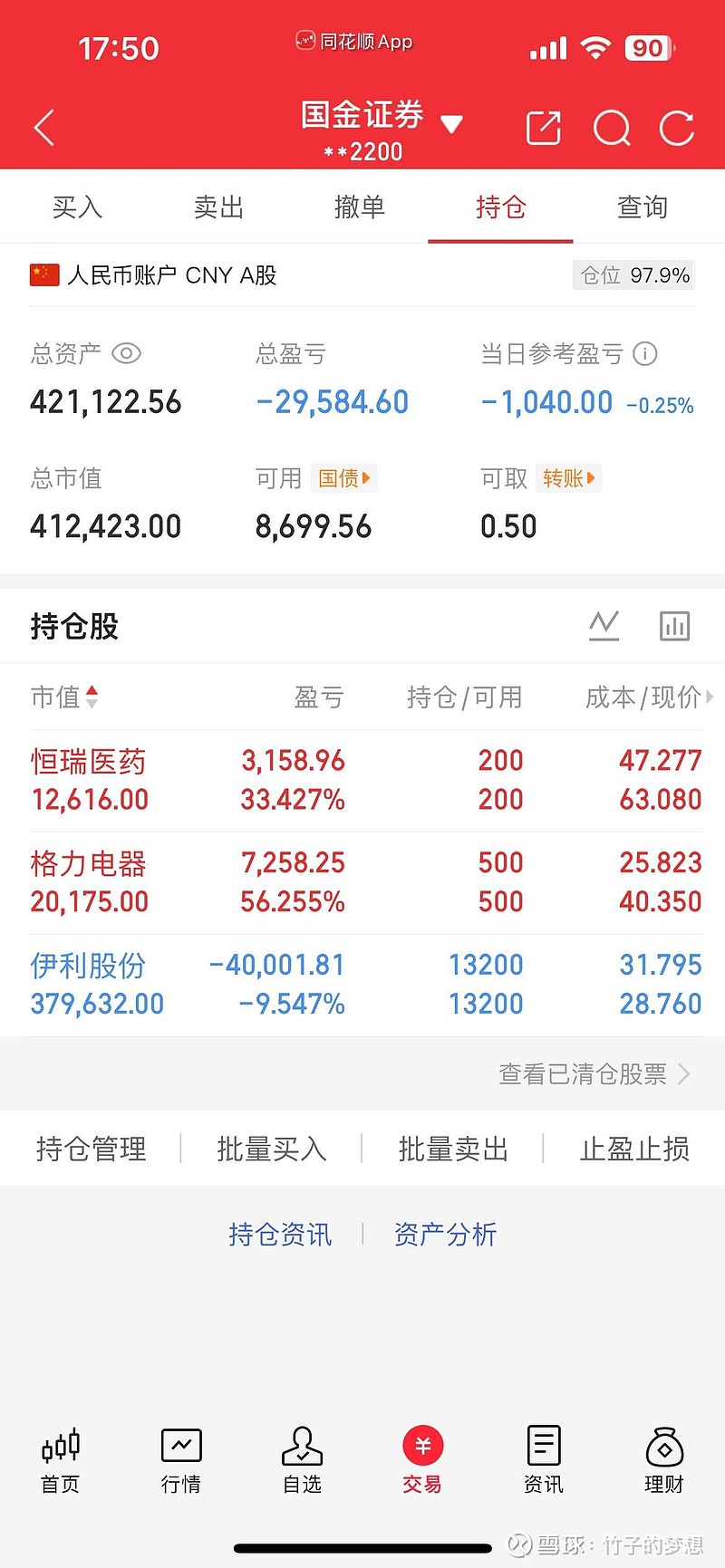Select the trend chart view for 持仓股

604,625
